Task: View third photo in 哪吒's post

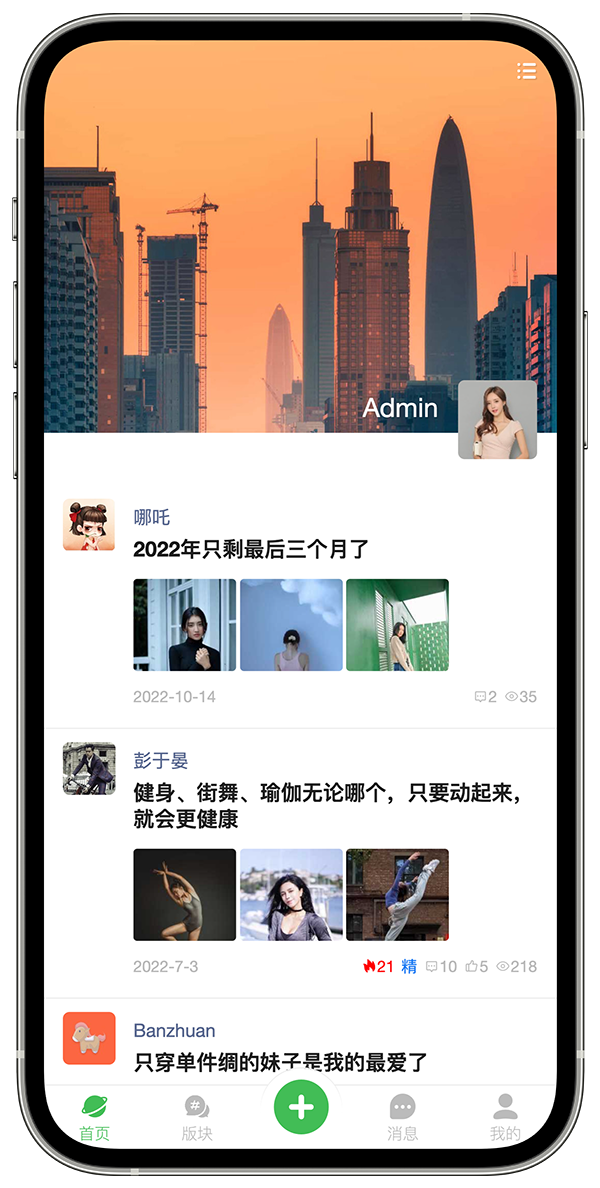Action: click(x=397, y=625)
